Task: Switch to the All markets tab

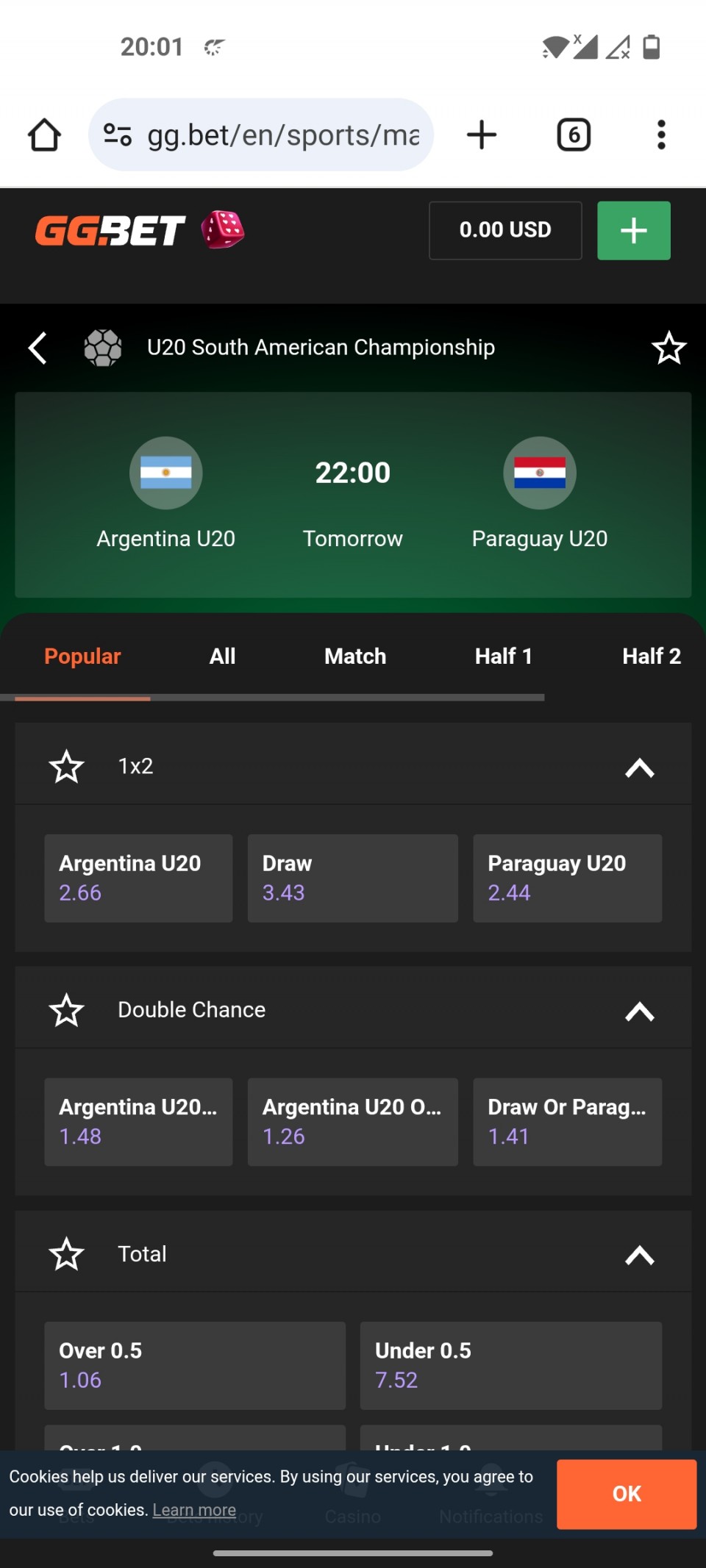Action: coord(222,656)
